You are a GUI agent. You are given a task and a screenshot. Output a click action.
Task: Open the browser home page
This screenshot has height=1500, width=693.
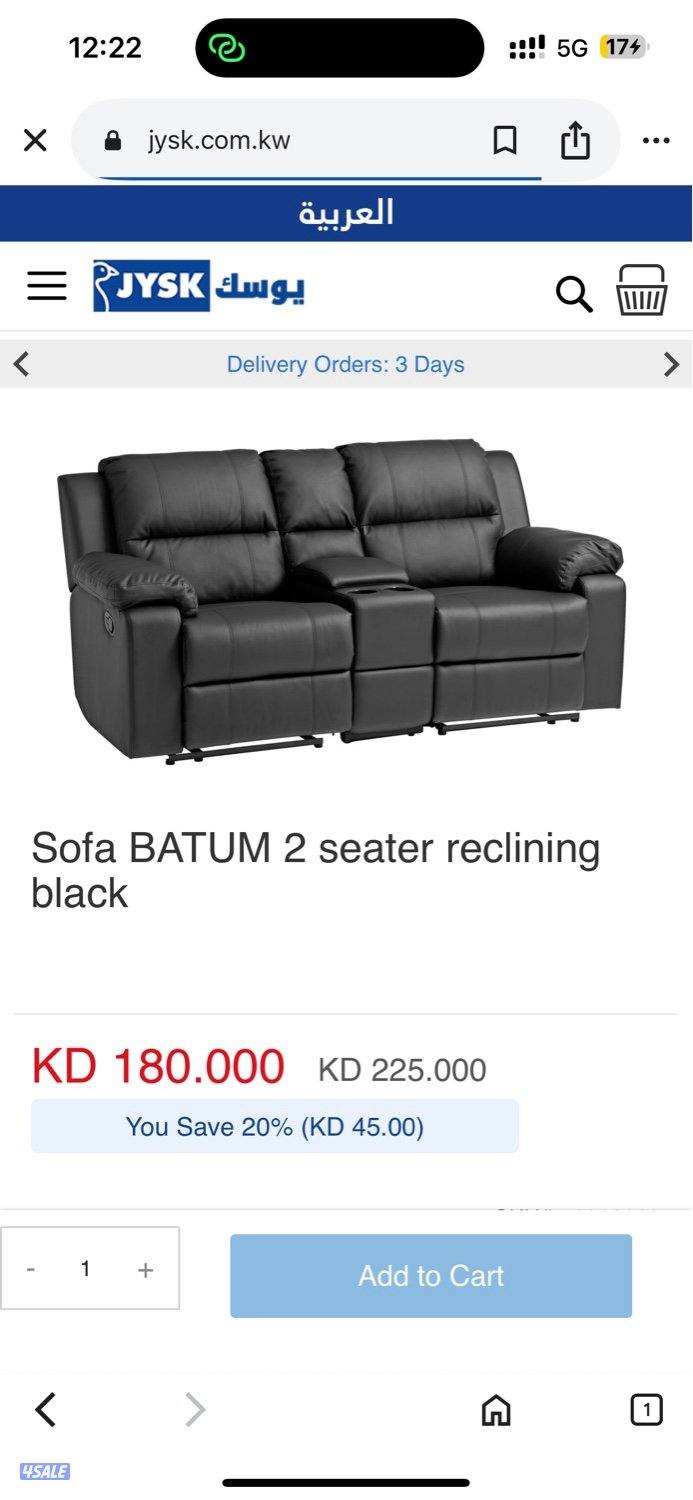[496, 1410]
